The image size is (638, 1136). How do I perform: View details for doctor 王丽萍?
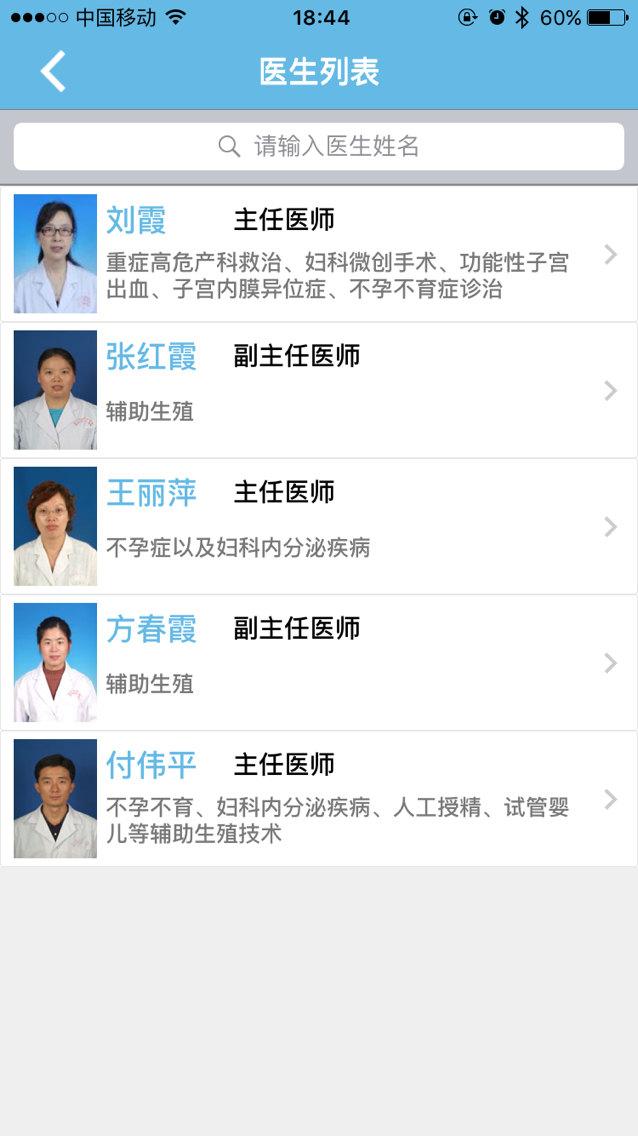(x=319, y=526)
